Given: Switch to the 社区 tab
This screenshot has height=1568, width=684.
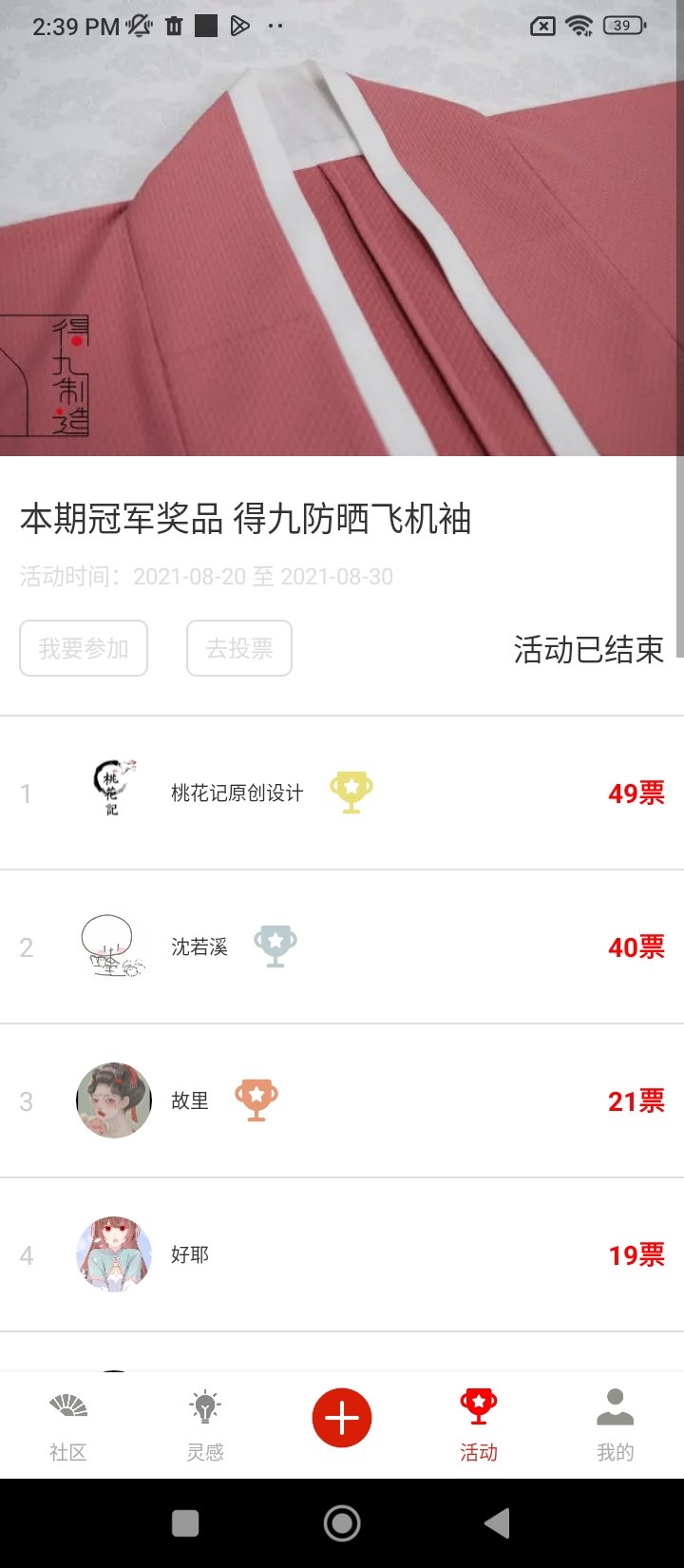Looking at the screenshot, I should pyautogui.click(x=68, y=1425).
